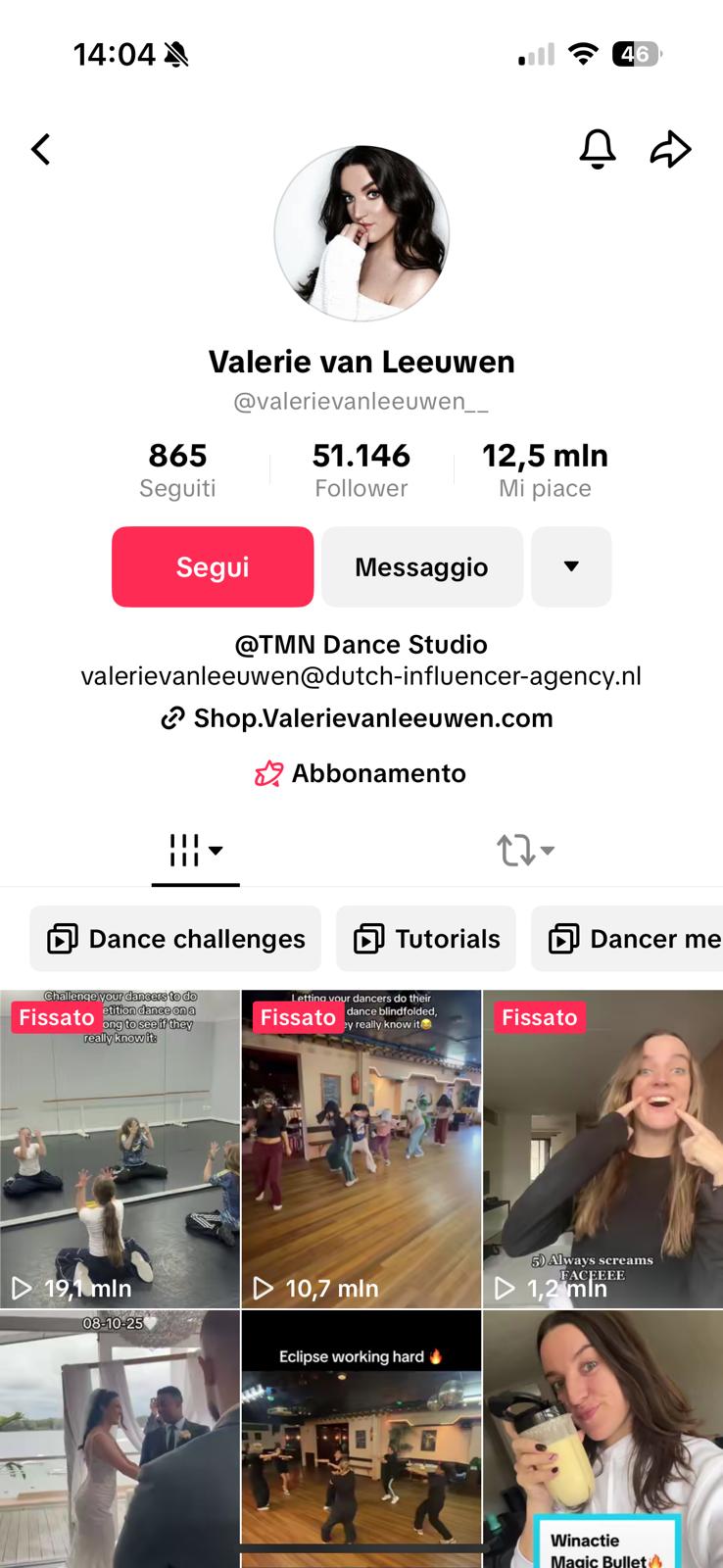Open the wedding video dated 08-10-25
This screenshot has height=1568, width=723.
pyautogui.click(x=120, y=1439)
